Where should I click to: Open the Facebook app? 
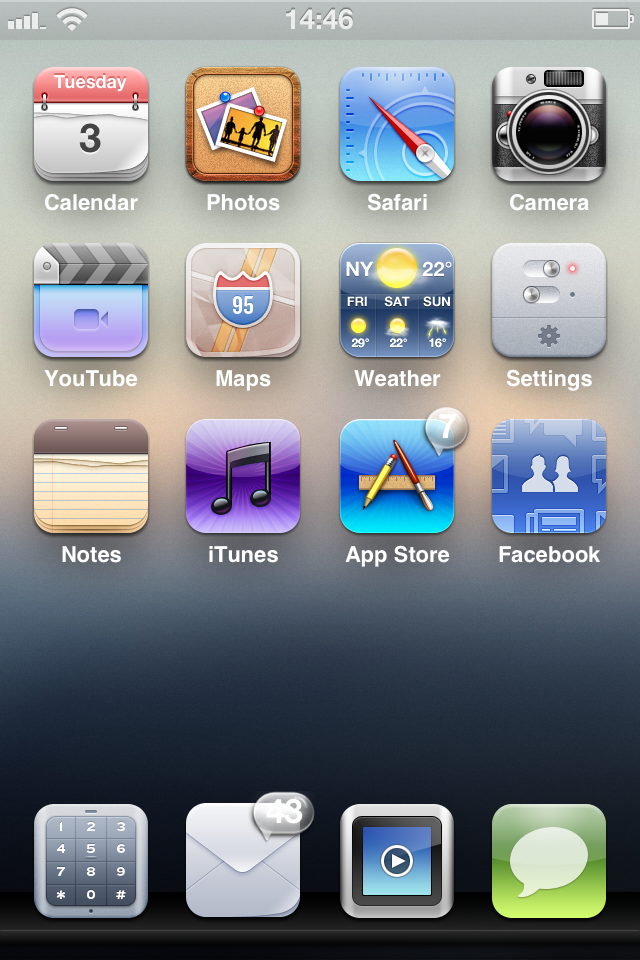click(x=549, y=476)
